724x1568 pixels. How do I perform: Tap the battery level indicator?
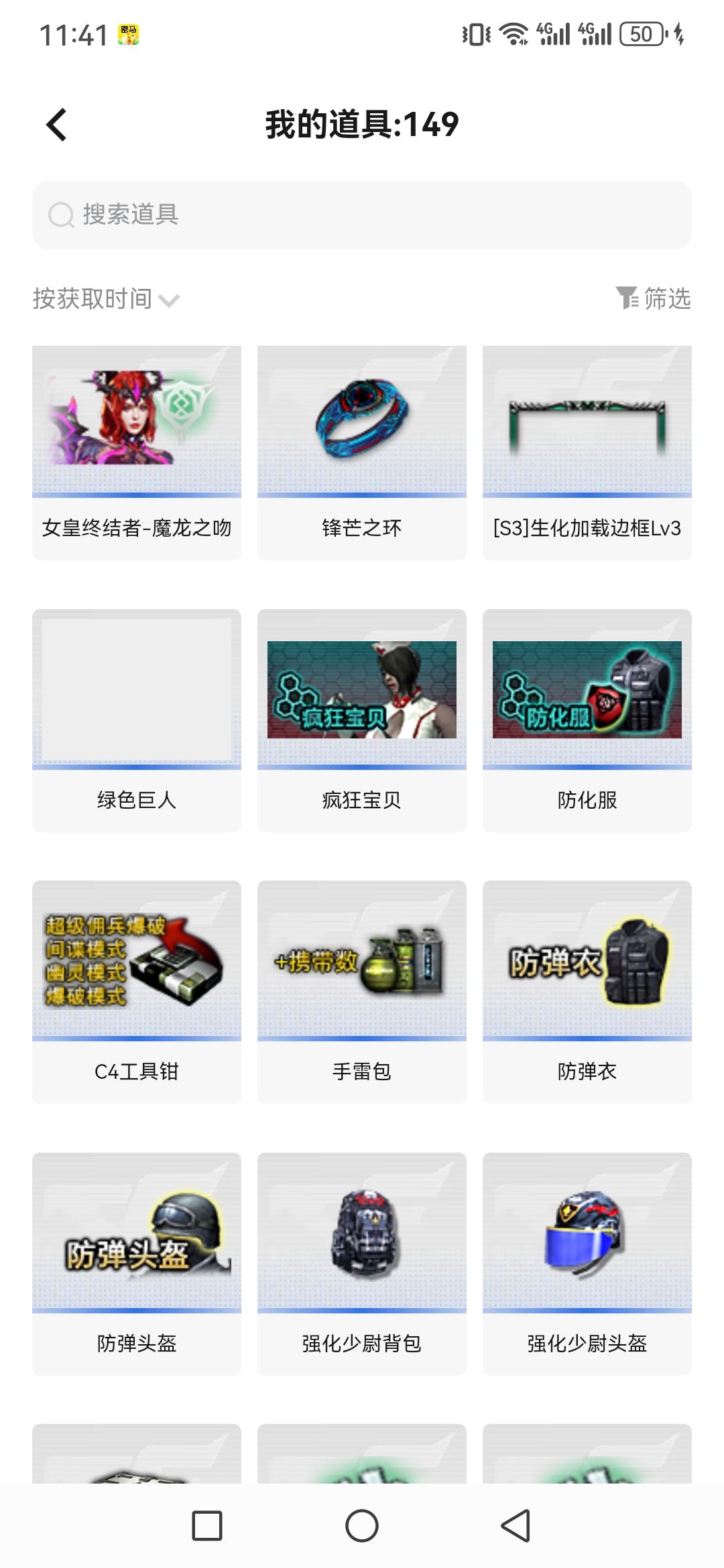pyautogui.click(x=642, y=32)
